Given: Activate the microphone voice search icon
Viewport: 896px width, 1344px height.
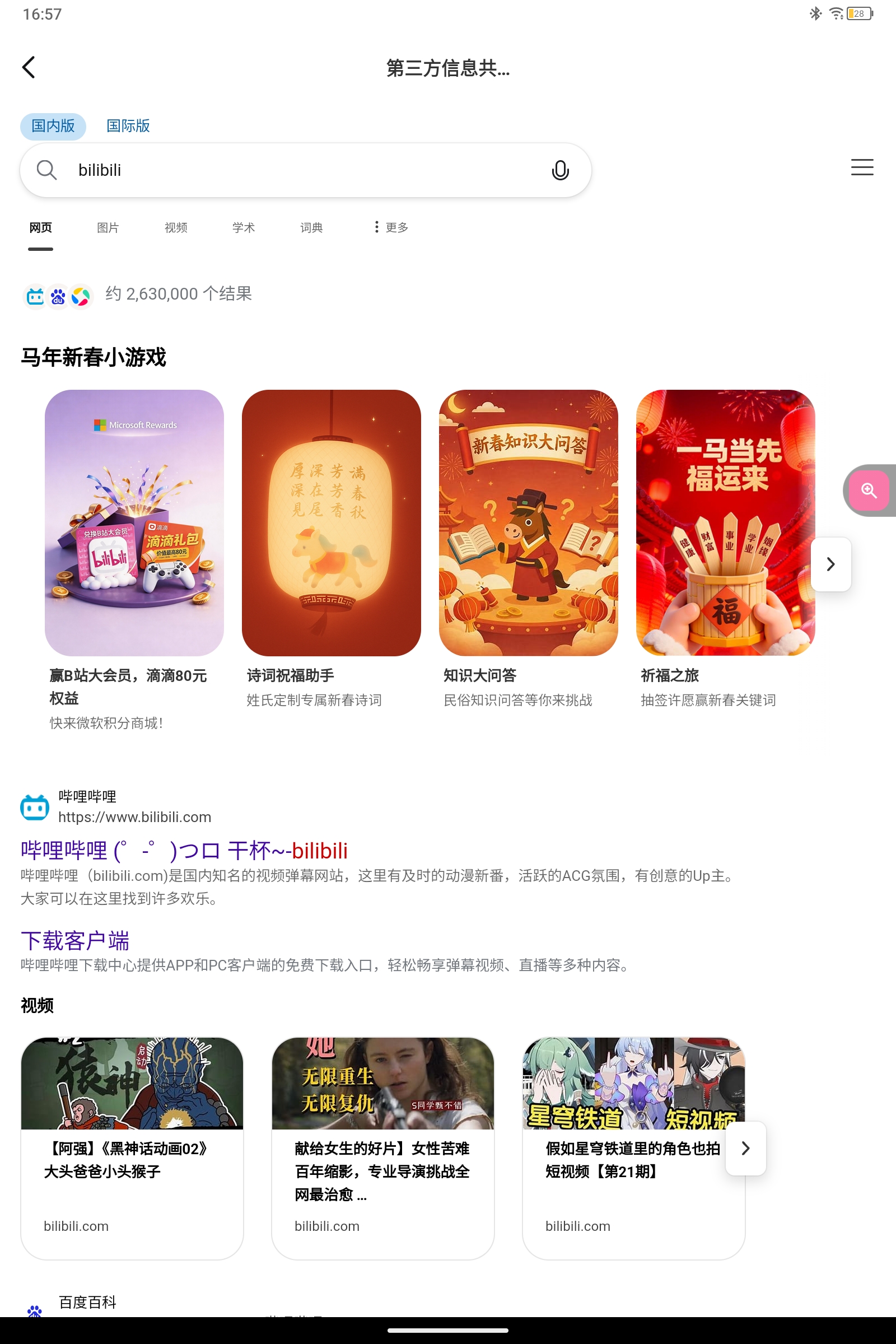Looking at the screenshot, I should click(x=559, y=170).
